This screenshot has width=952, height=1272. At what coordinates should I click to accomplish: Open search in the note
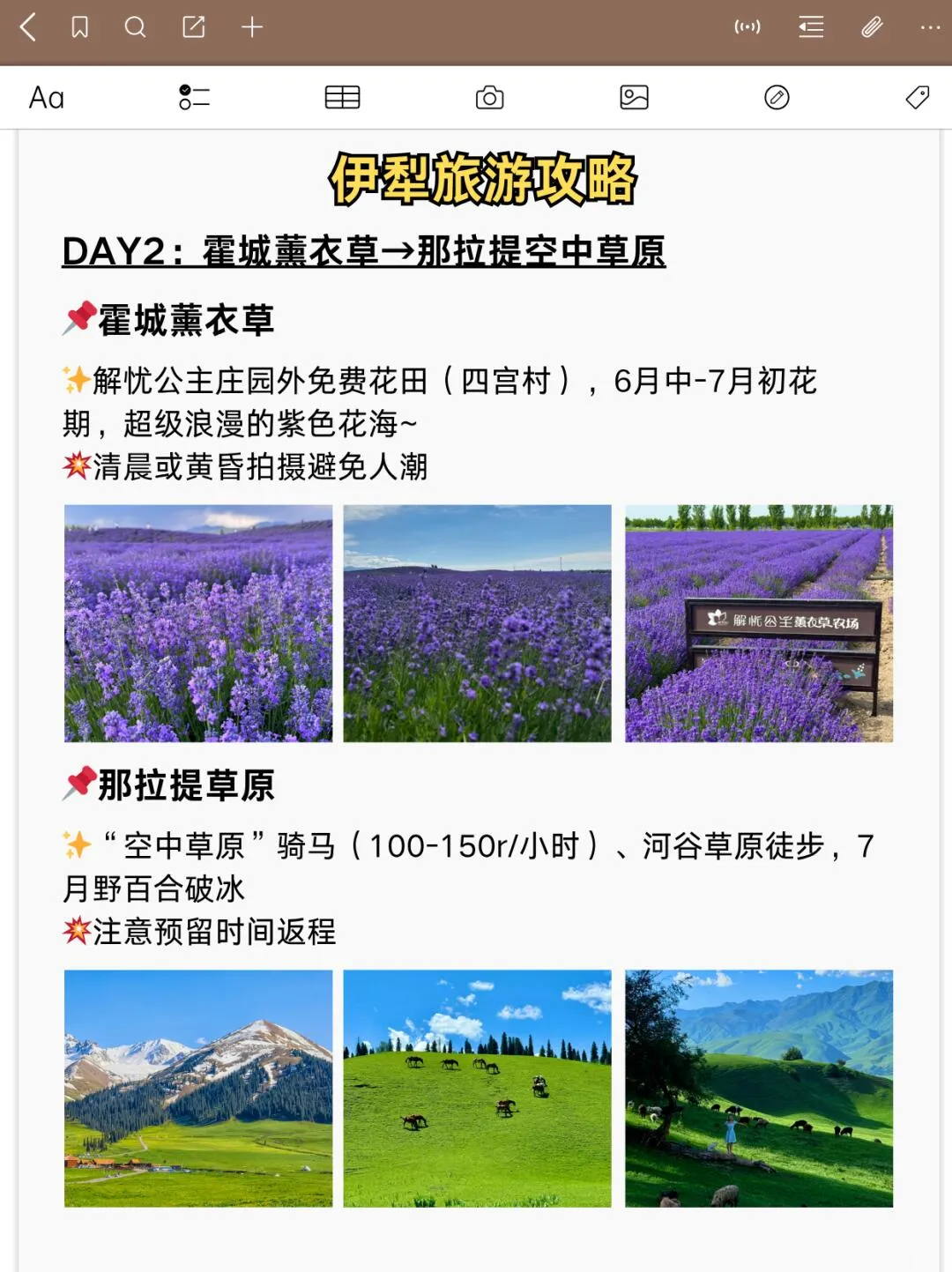click(x=135, y=27)
